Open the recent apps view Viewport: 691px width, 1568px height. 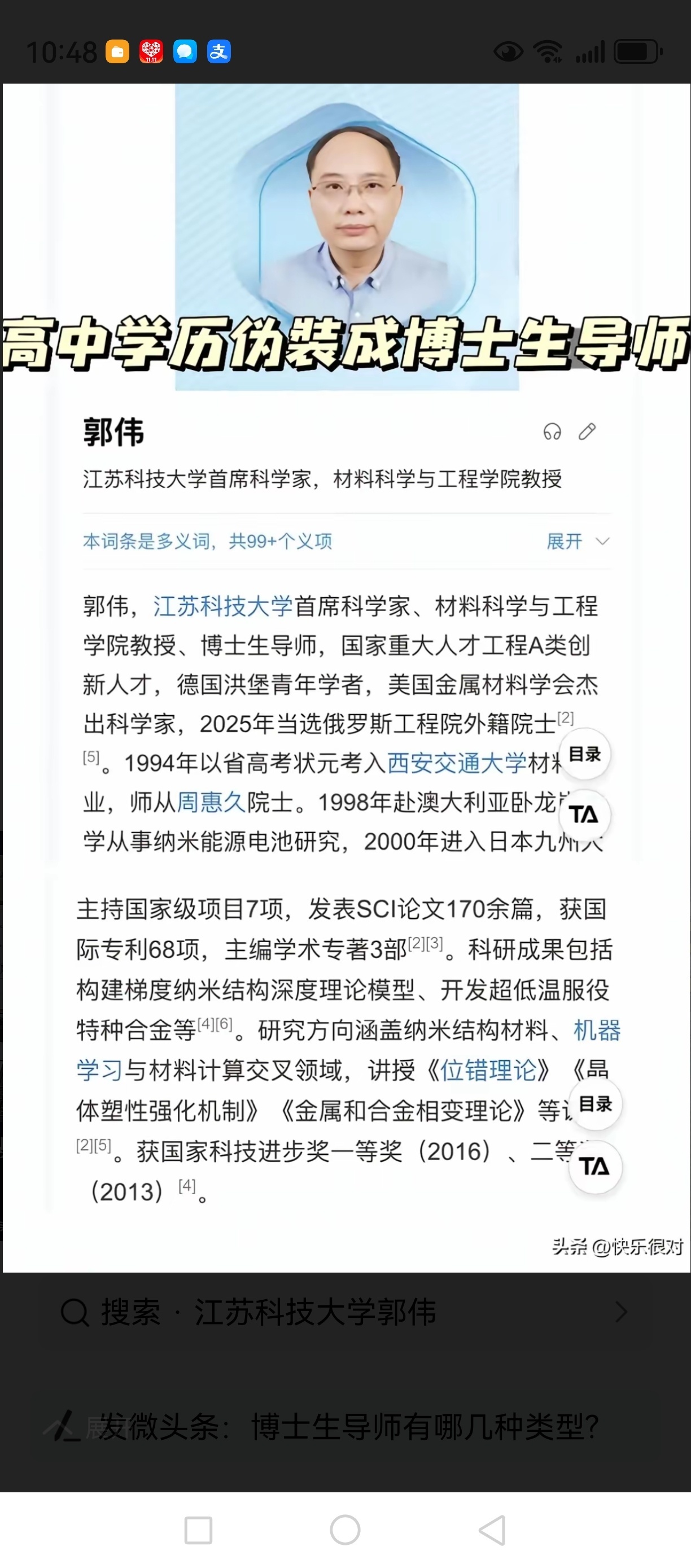(x=198, y=1530)
